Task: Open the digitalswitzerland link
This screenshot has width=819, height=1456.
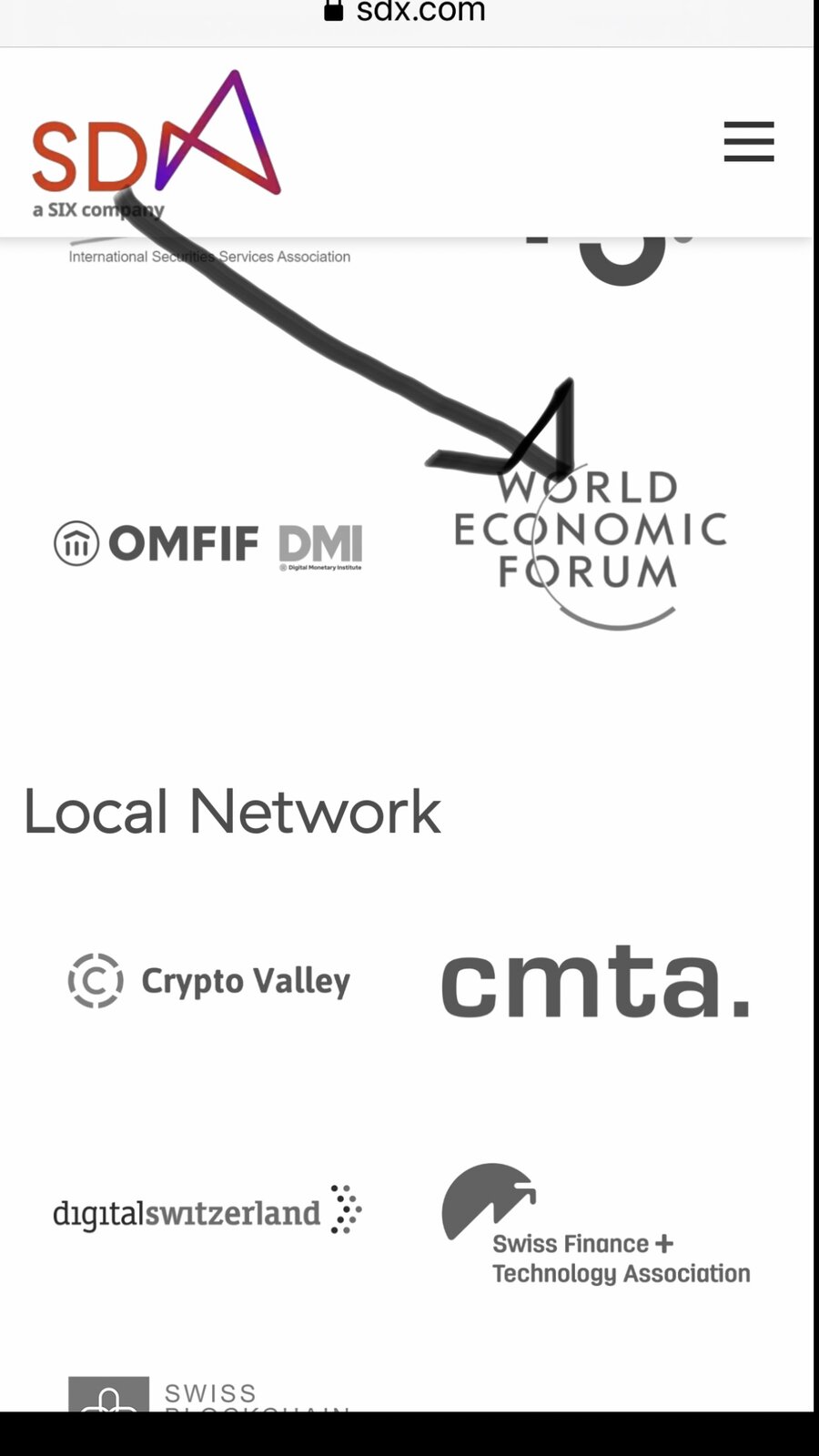Action: 207,1210
